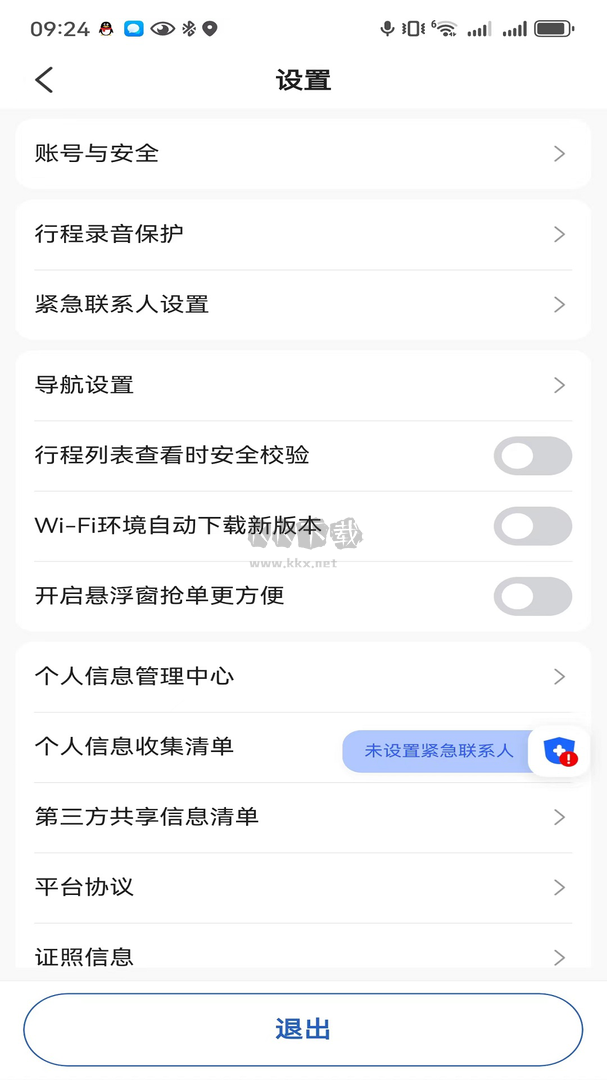
Task: Tap 退出 to log out
Action: 303,1029
